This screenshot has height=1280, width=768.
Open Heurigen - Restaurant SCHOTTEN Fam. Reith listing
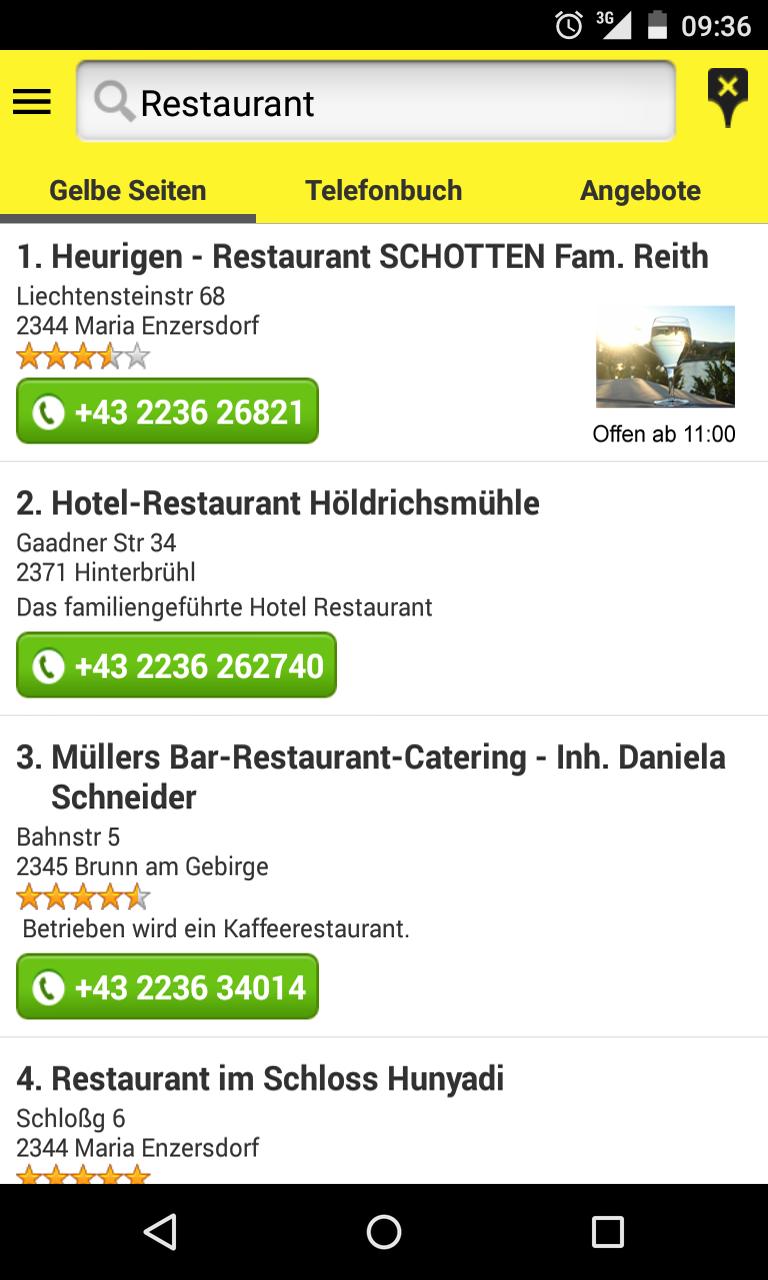[362, 257]
